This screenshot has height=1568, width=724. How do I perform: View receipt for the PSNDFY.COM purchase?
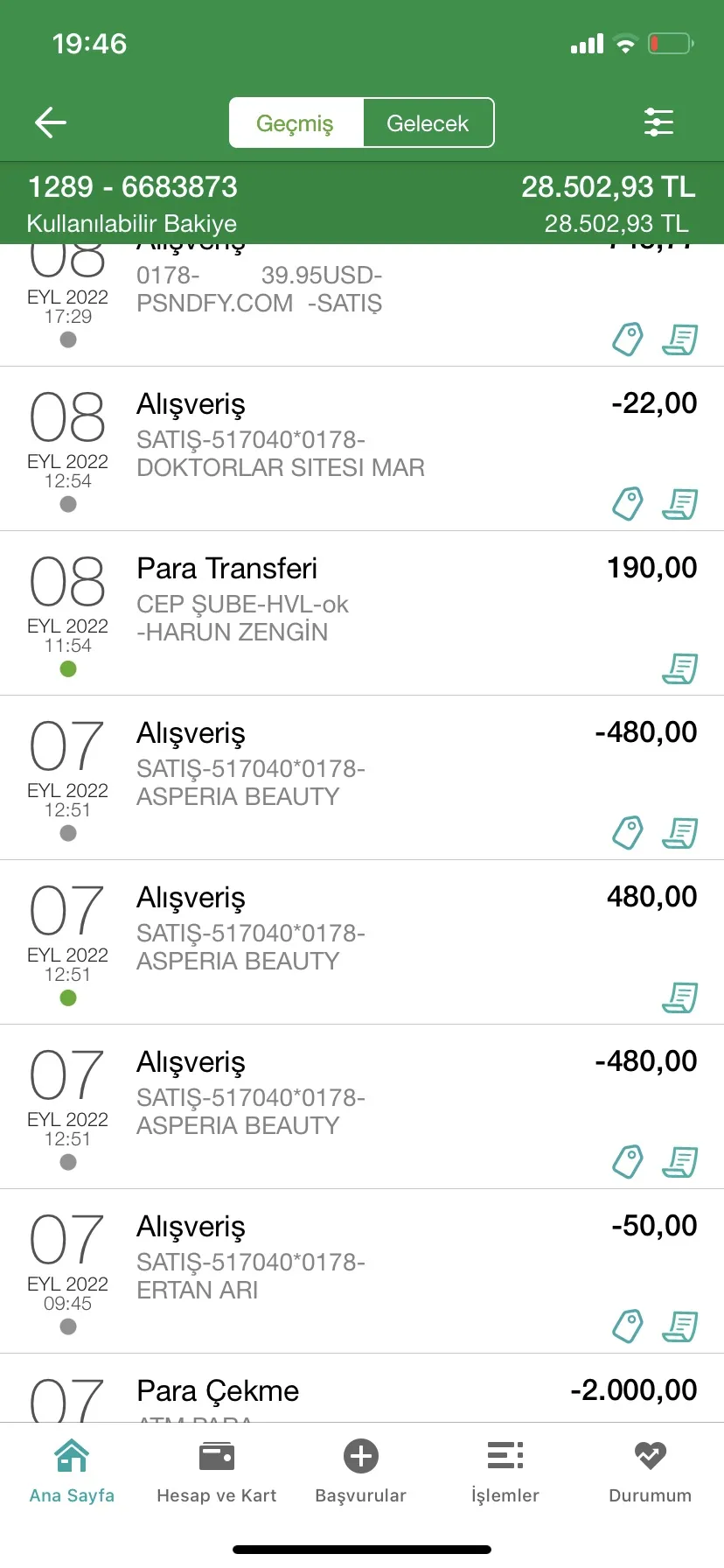680,339
